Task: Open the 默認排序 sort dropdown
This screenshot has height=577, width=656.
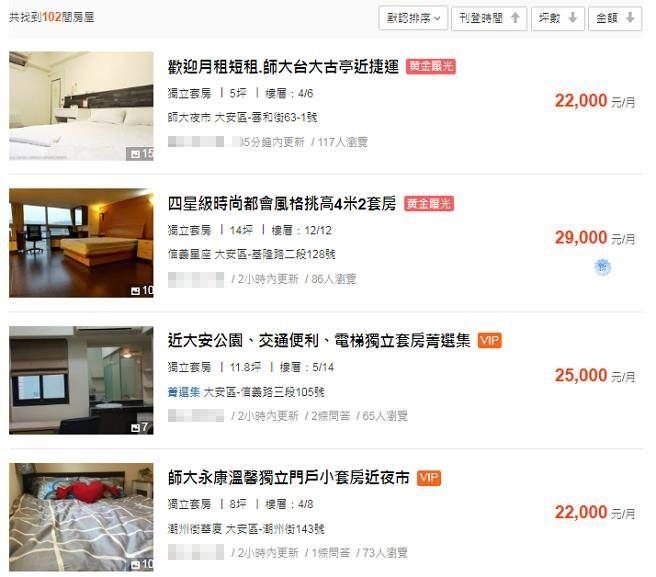Action: 411,18
